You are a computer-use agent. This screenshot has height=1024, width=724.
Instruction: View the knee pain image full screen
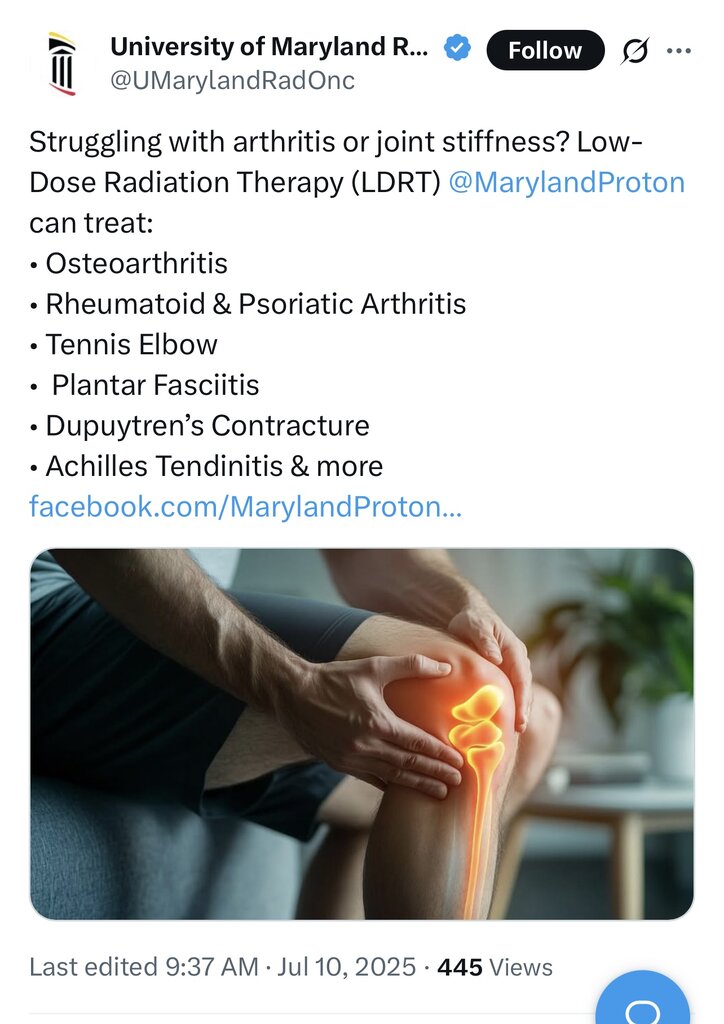coord(361,733)
